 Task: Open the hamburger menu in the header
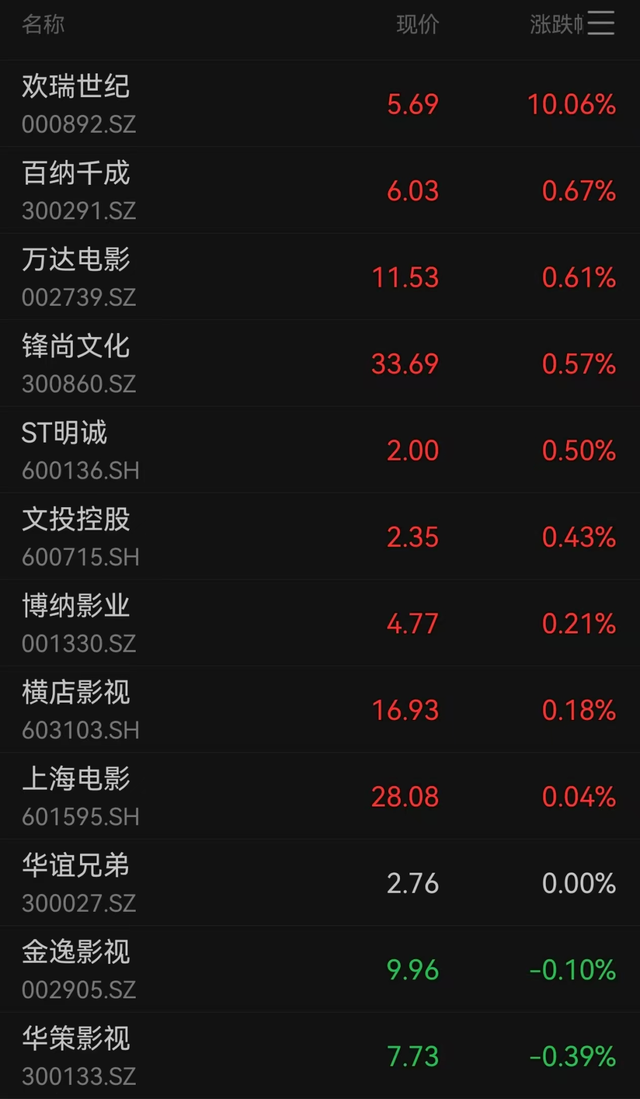601,24
